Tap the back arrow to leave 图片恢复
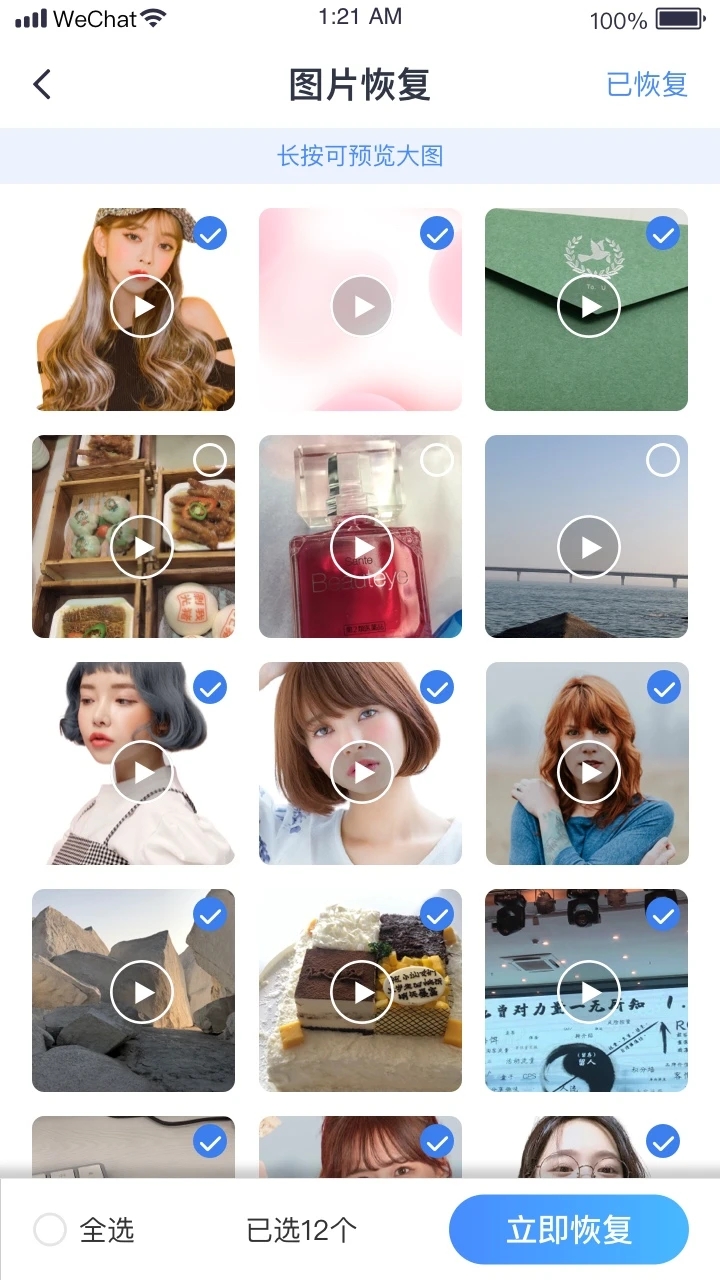720x1280 pixels. [x=42, y=85]
